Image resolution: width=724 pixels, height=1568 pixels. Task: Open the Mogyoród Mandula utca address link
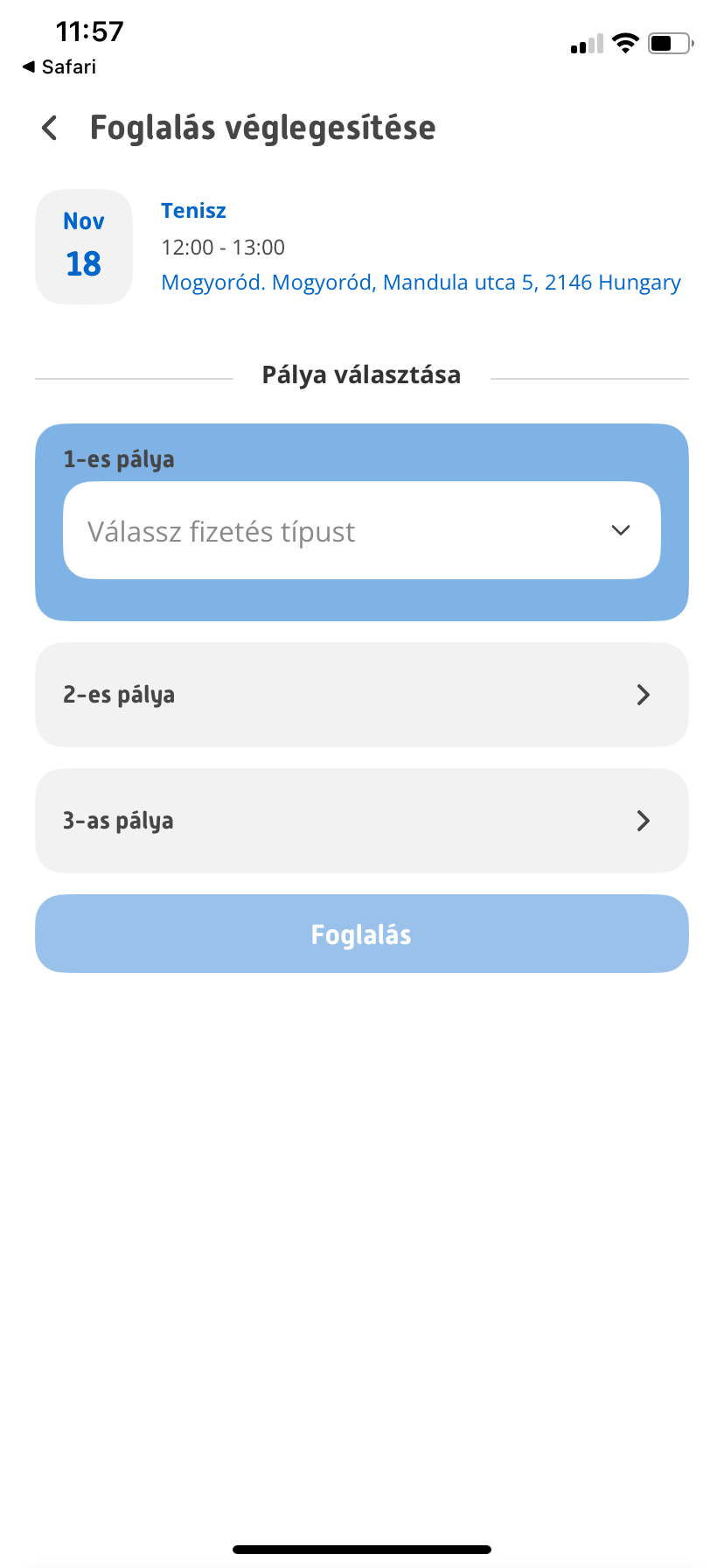[421, 283]
